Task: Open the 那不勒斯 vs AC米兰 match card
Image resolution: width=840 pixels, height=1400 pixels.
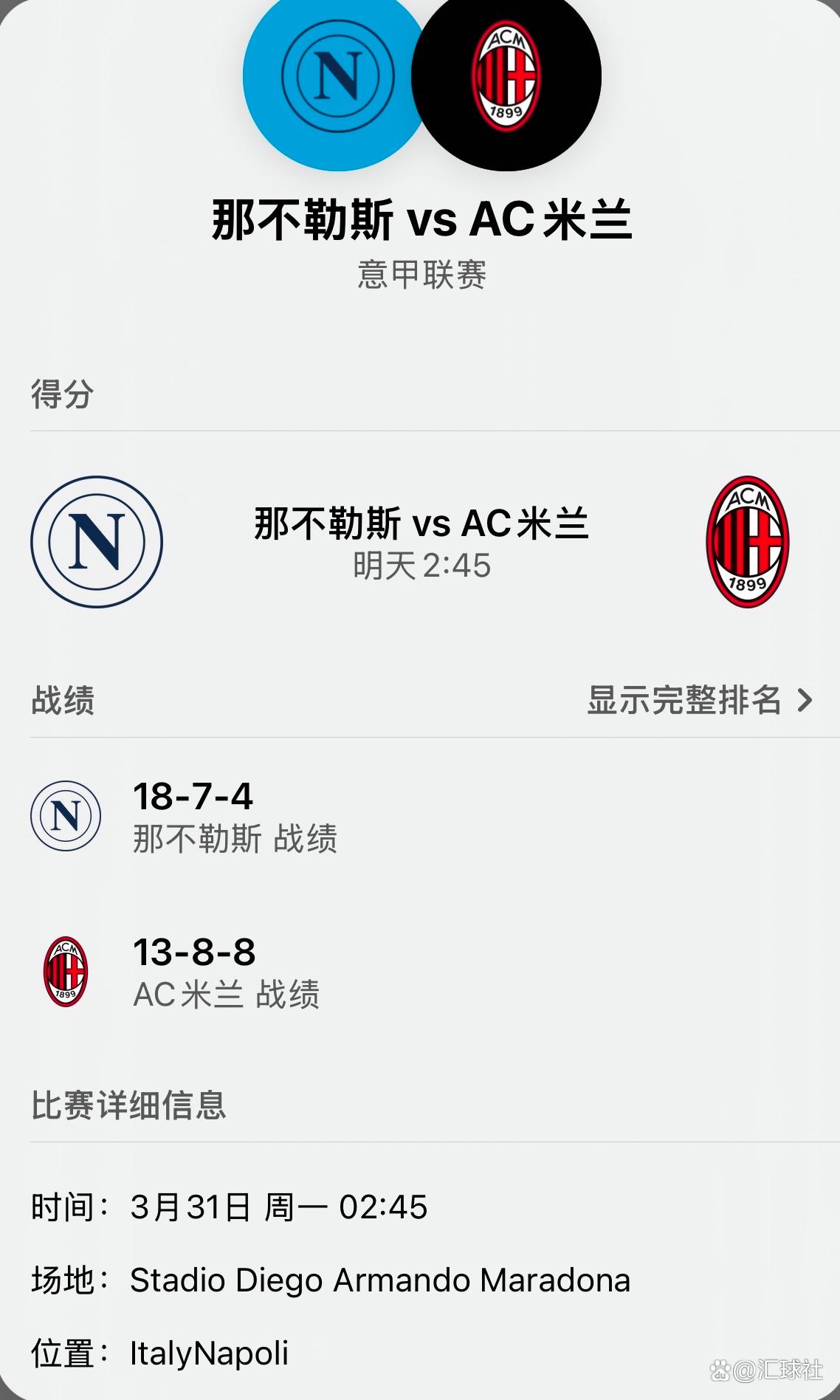Action: point(421,542)
